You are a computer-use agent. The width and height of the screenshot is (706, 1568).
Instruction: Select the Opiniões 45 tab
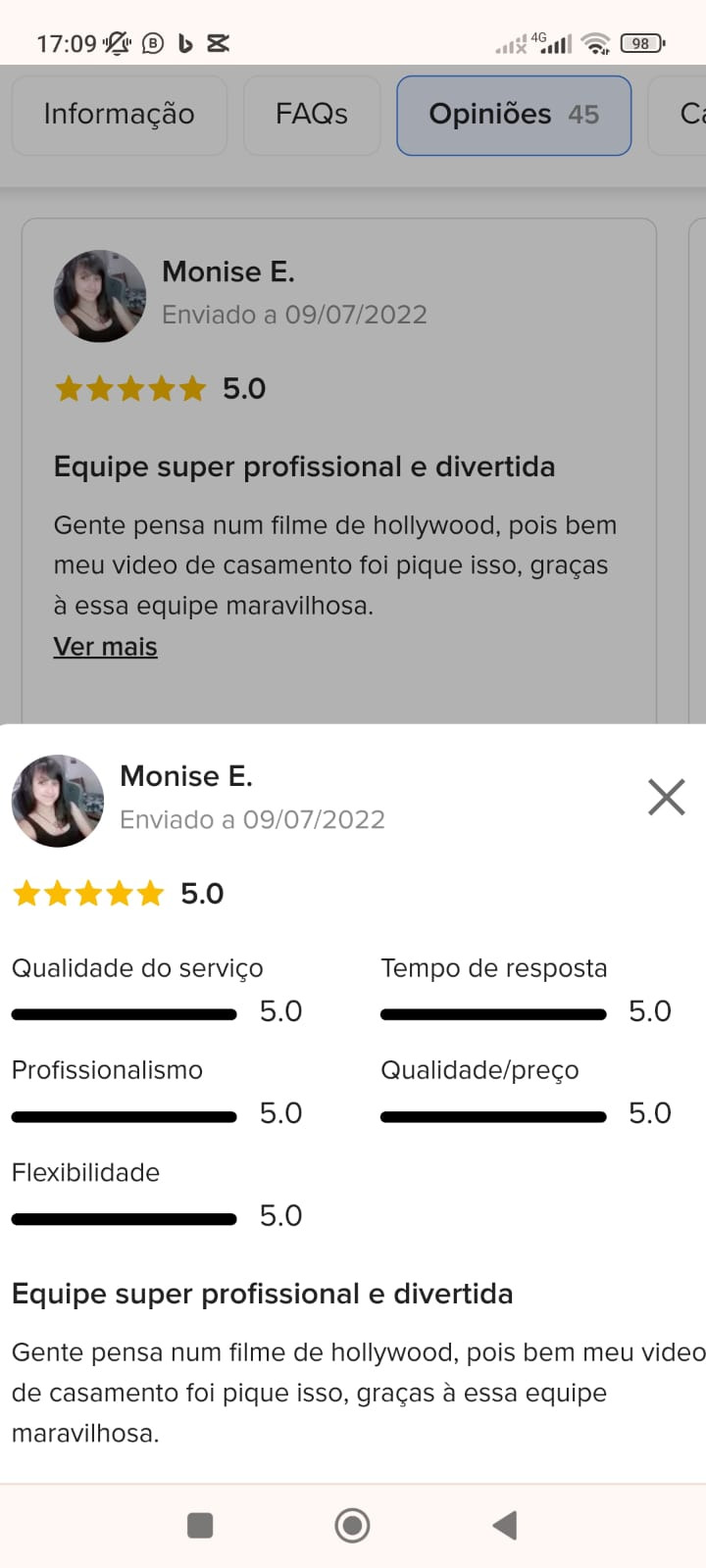(x=514, y=115)
